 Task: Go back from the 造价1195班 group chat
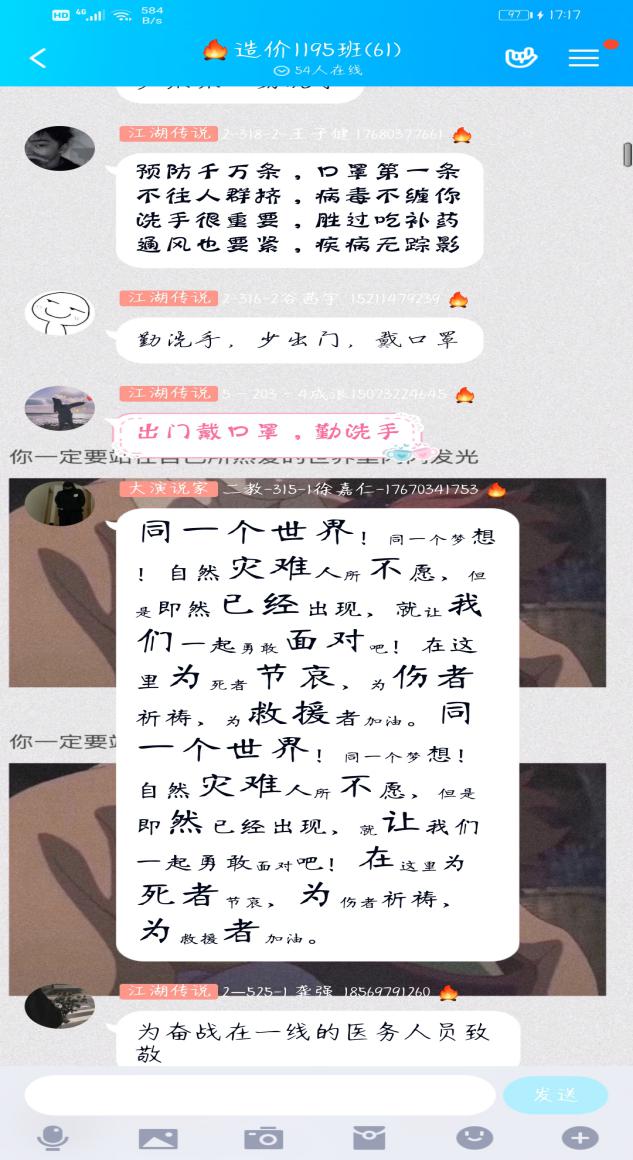click(38, 58)
